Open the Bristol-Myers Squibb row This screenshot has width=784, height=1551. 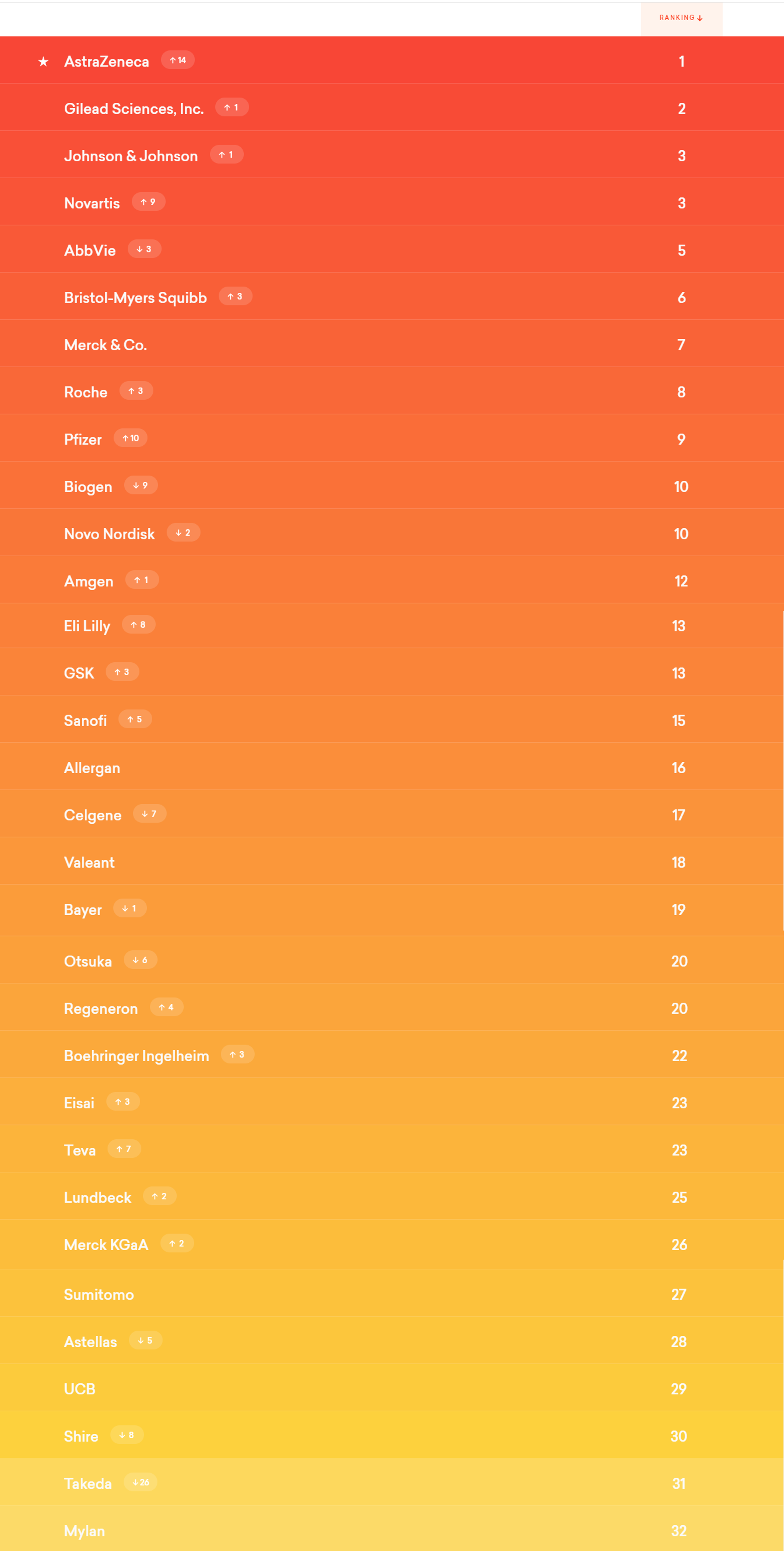tap(392, 297)
